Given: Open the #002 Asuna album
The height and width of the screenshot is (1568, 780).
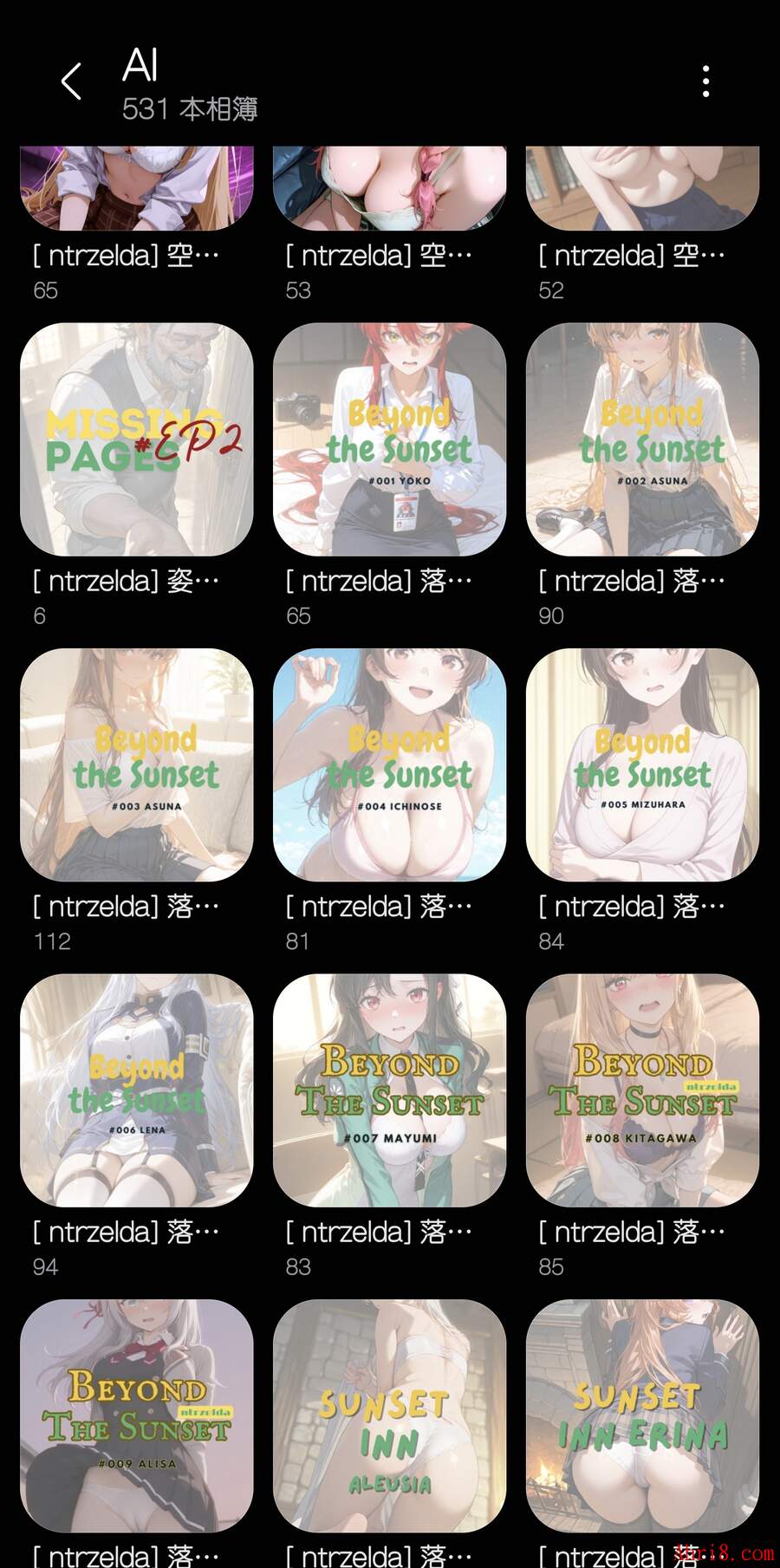Looking at the screenshot, I should coord(642,439).
